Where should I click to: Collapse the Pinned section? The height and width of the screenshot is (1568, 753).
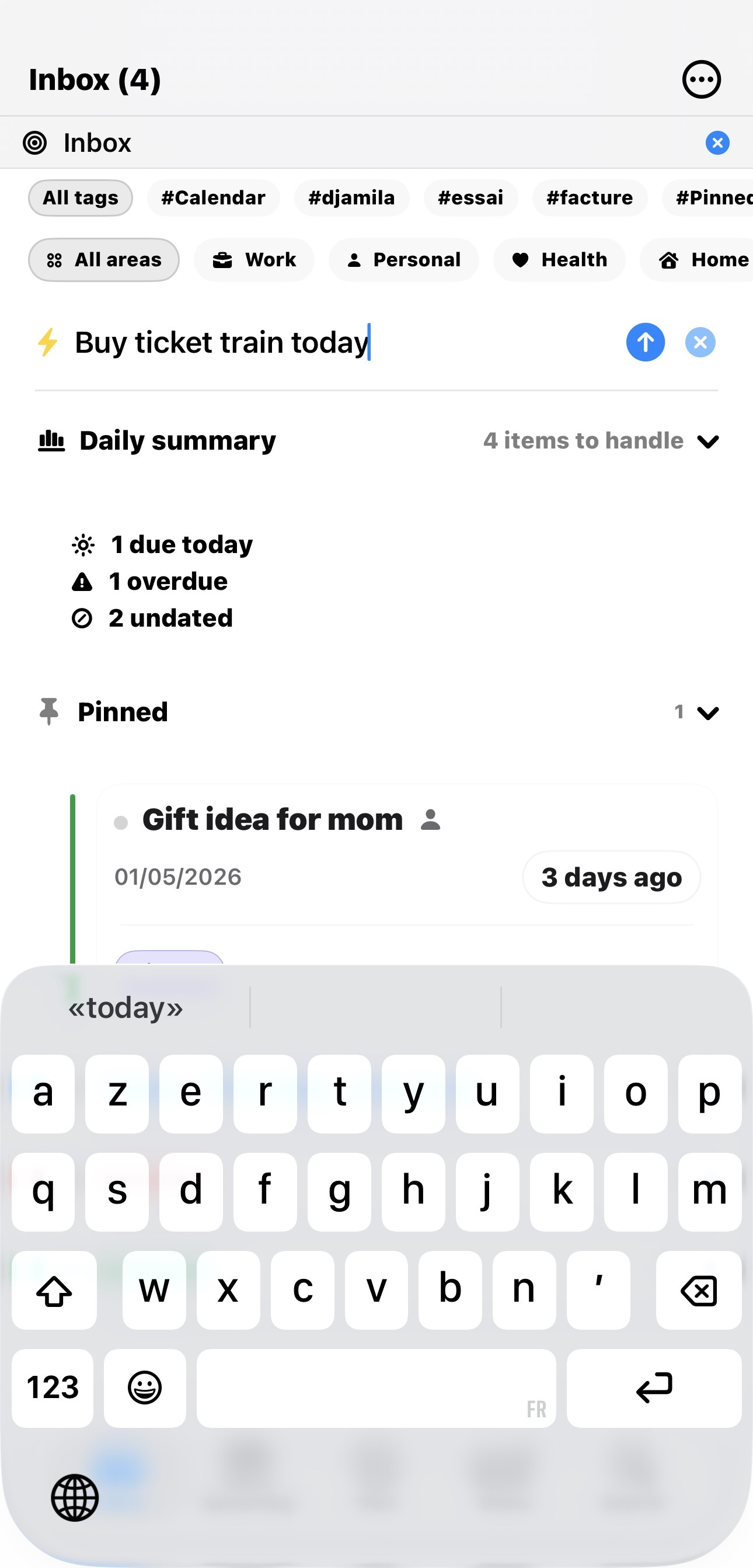[708, 712]
